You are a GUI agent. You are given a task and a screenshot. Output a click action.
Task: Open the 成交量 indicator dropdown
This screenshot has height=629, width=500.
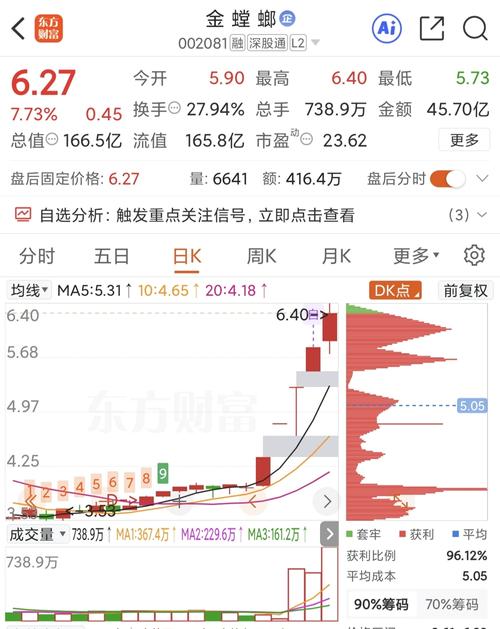click(37, 534)
